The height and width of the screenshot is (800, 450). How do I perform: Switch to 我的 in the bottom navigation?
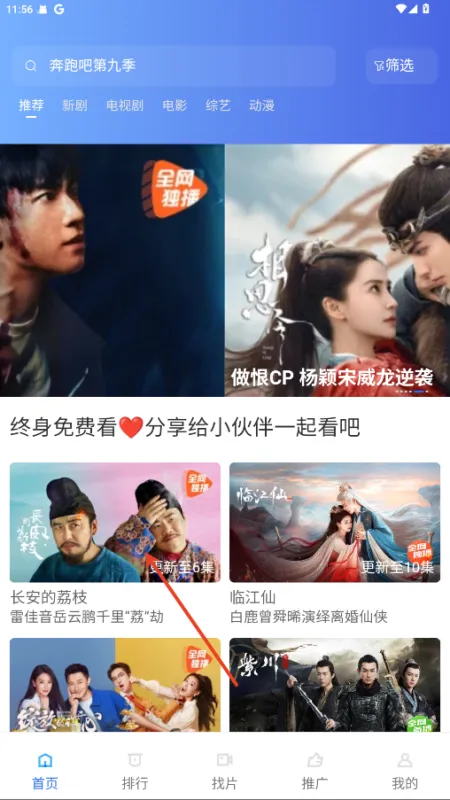pyautogui.click(x=405, y=770)
